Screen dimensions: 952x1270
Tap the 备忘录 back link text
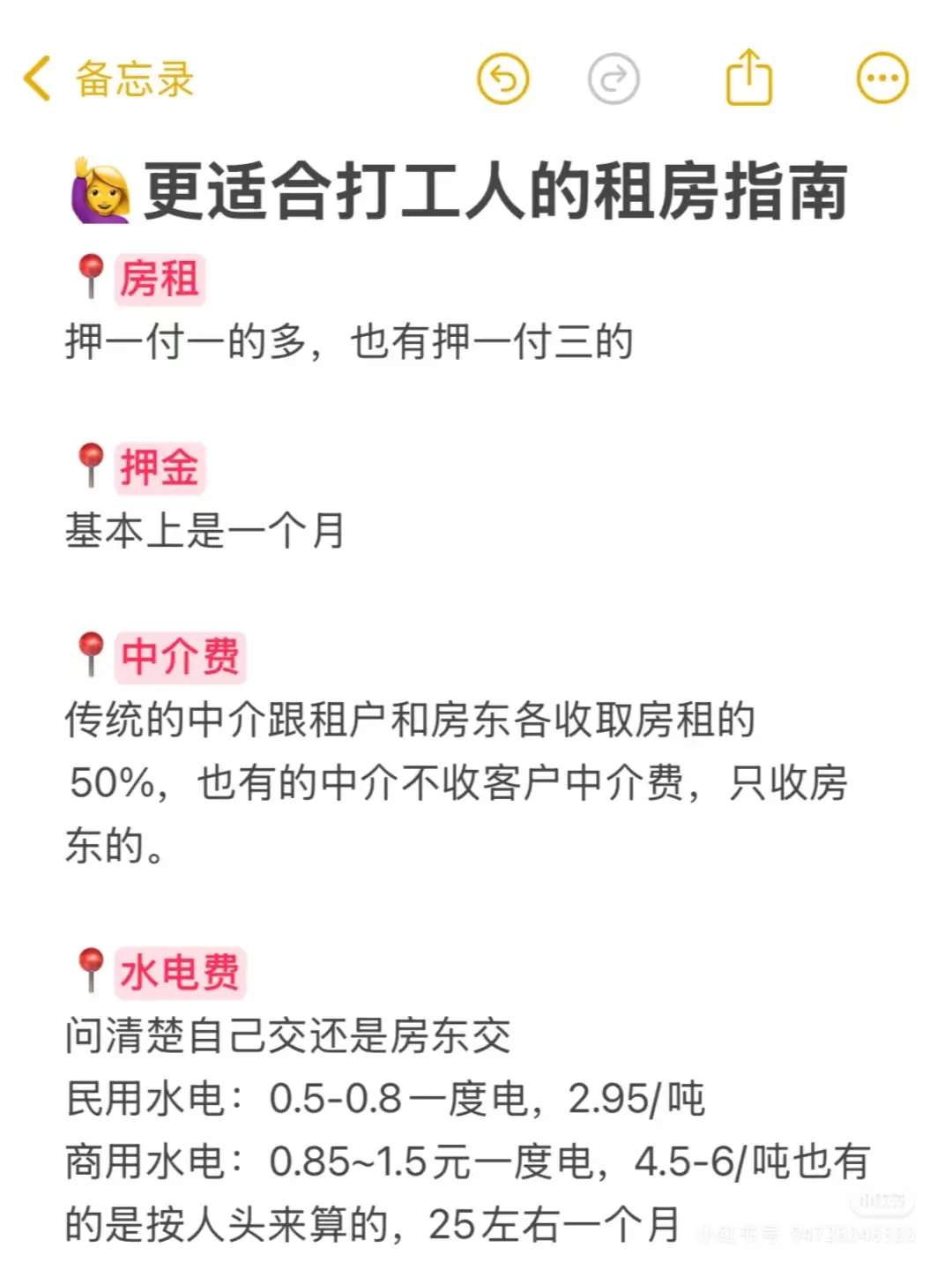[132, 78]
